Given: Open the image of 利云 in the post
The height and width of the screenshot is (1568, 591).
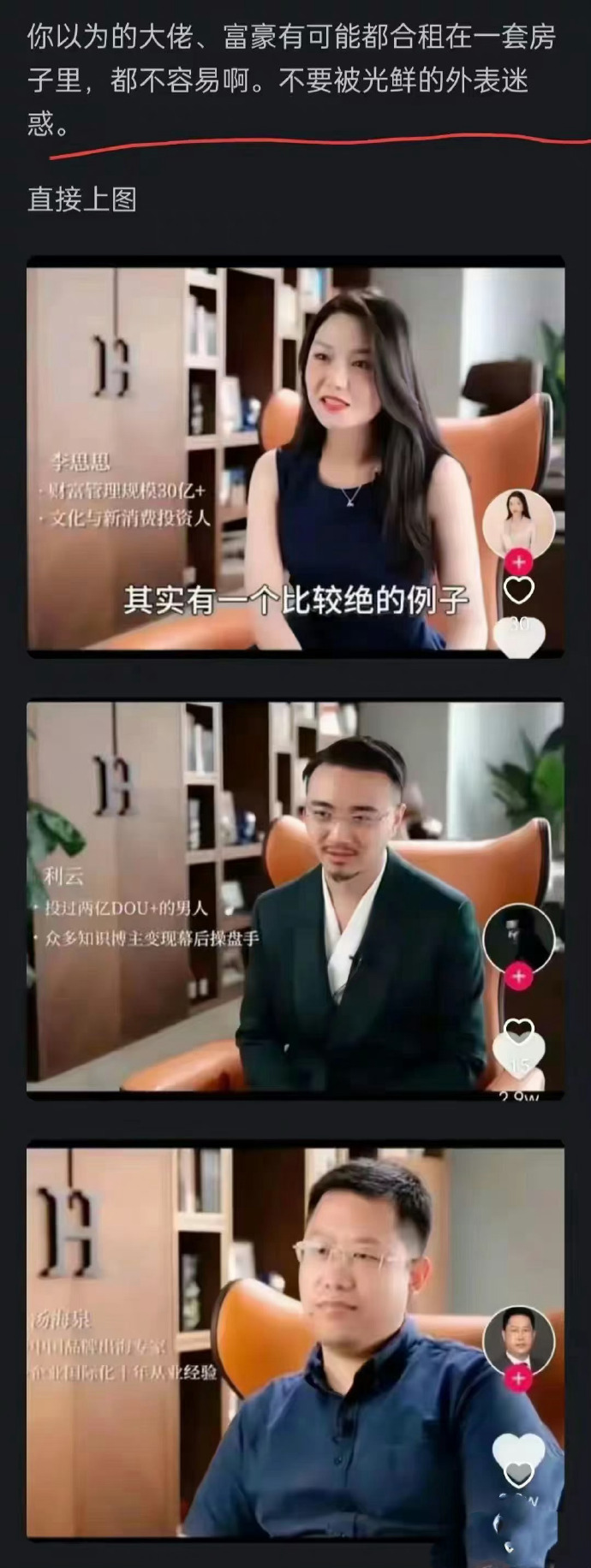Looking at the screenshot, I should tap(295, 900).
